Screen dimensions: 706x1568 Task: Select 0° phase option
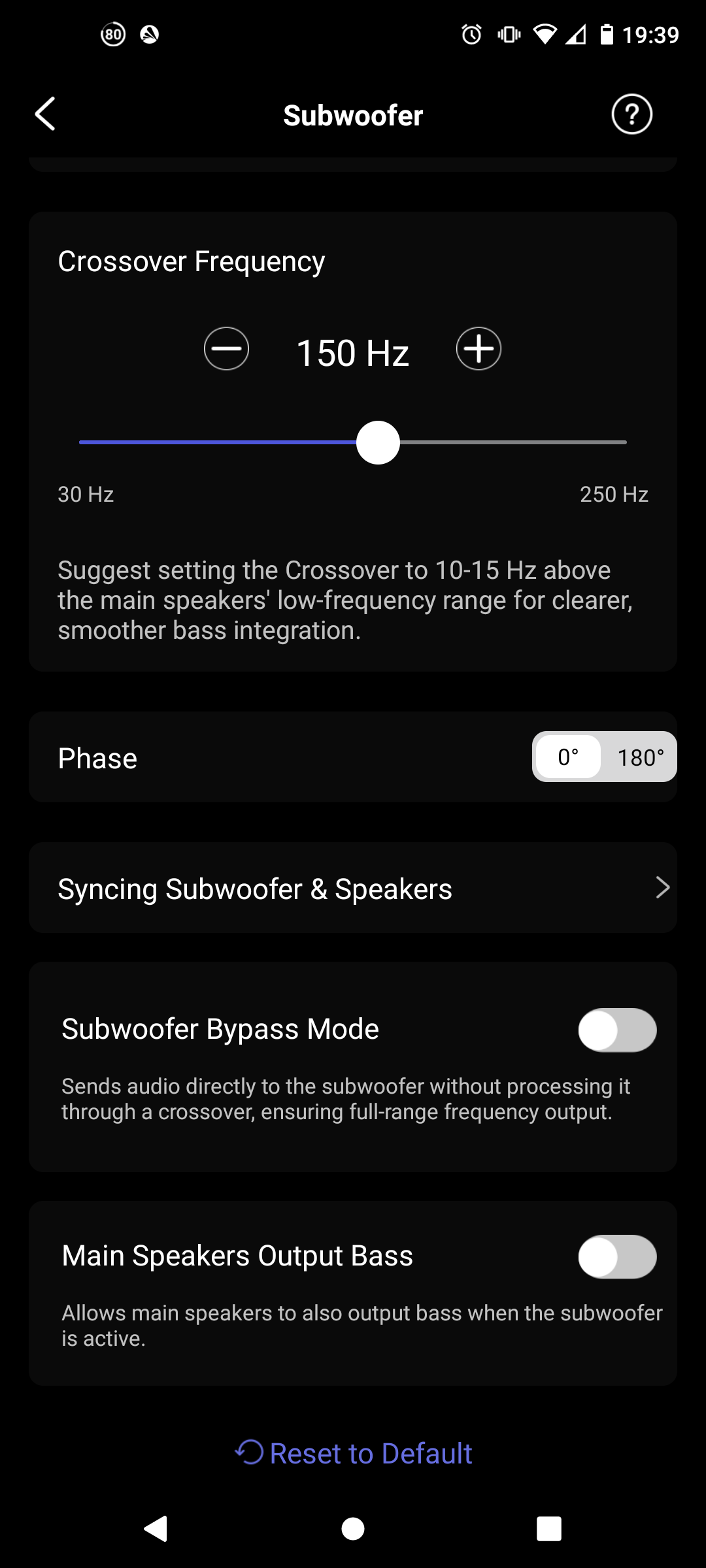click(567, 757)
